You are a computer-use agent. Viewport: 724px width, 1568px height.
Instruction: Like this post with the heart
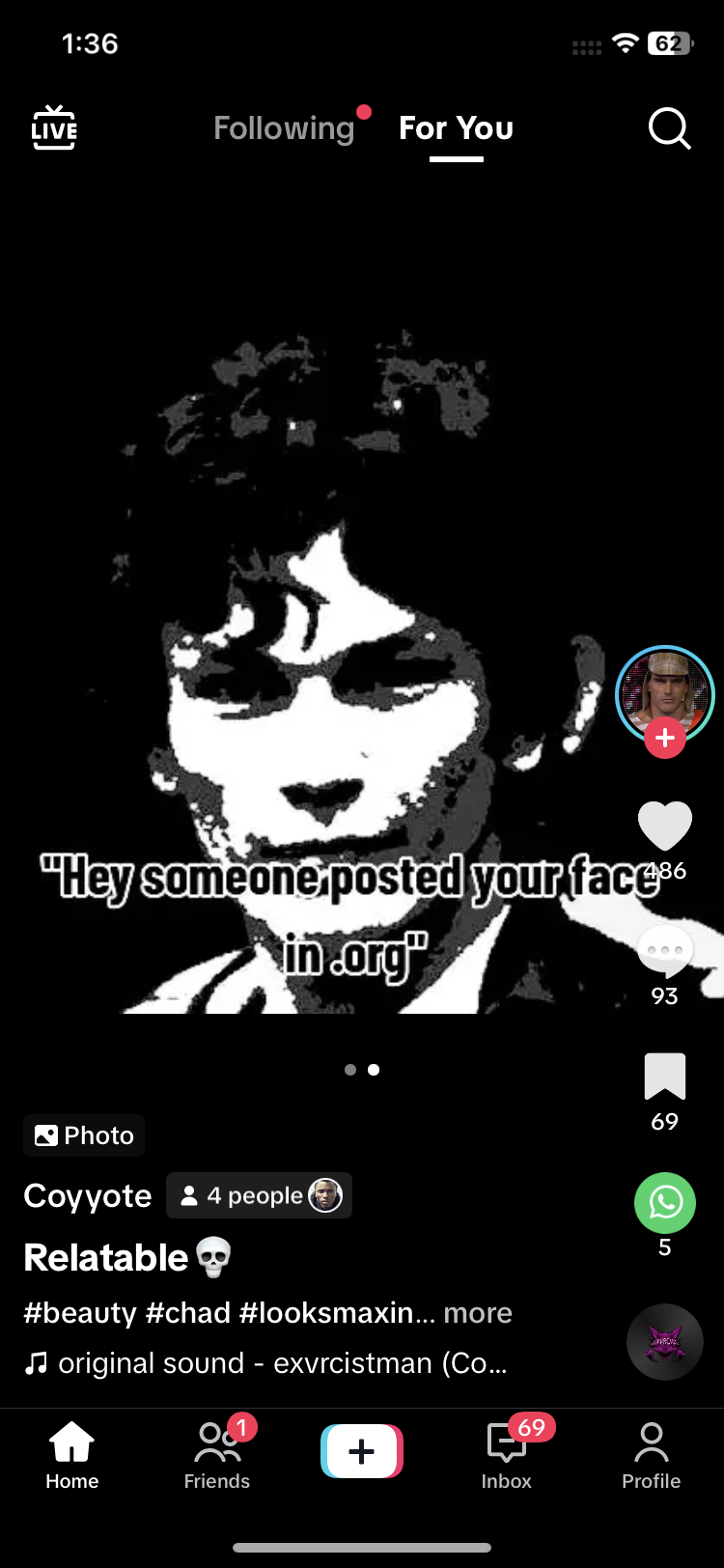click(665, 826)
